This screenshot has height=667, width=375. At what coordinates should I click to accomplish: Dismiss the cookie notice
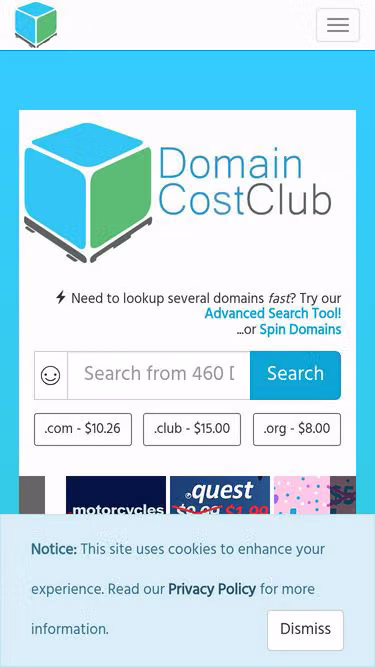[305, 630]
